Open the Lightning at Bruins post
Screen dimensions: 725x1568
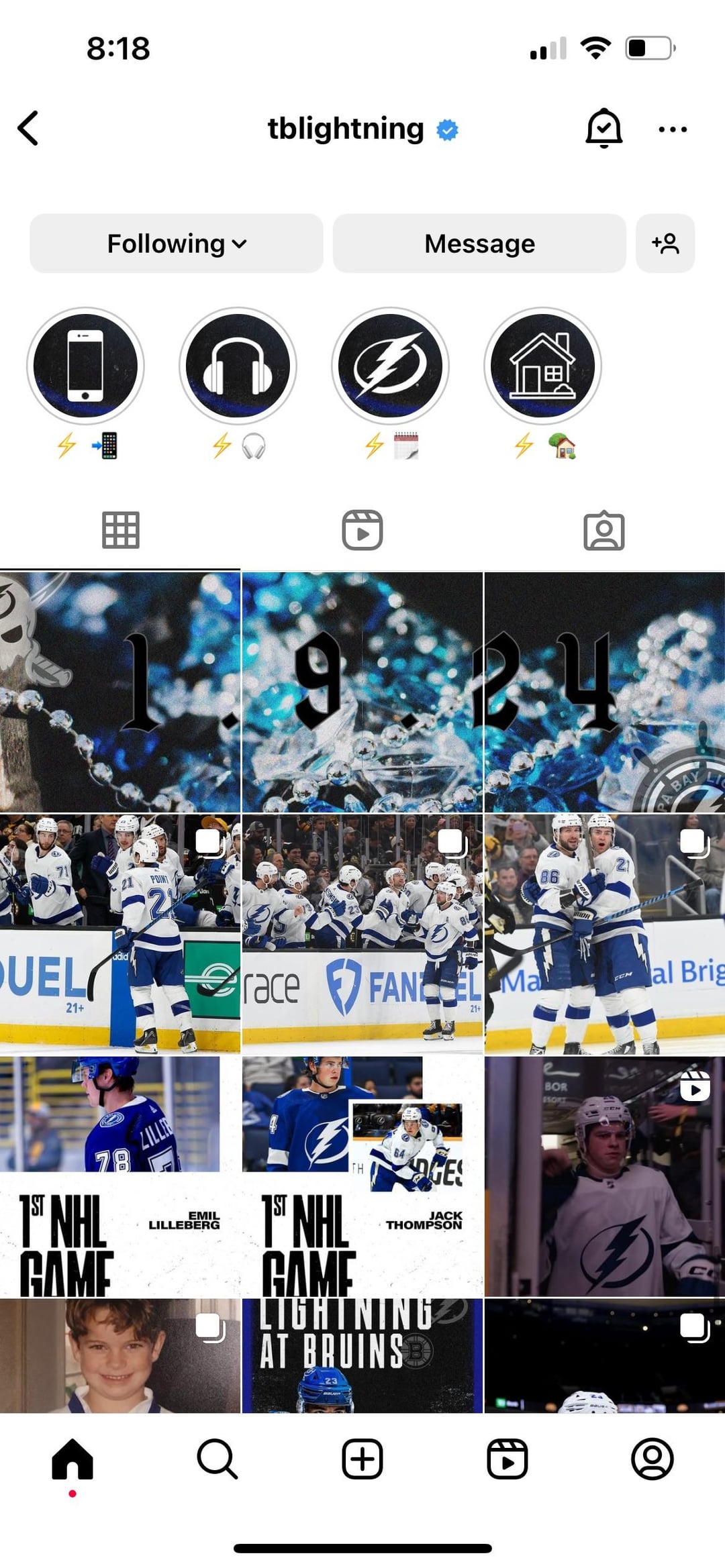(362, 1355)
